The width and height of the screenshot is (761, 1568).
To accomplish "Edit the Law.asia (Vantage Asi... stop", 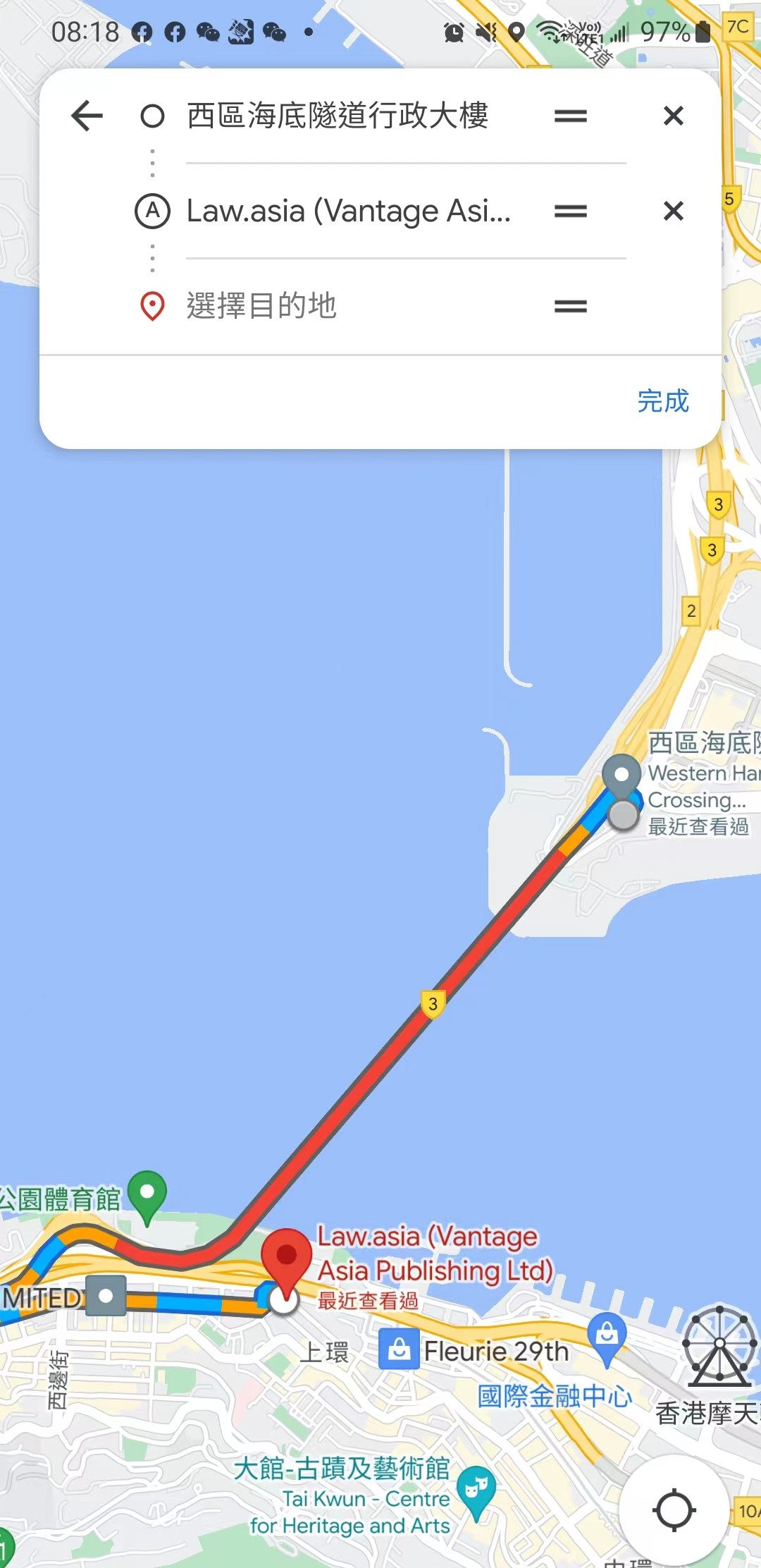I will pyautogui.click(x=348, y=211).
